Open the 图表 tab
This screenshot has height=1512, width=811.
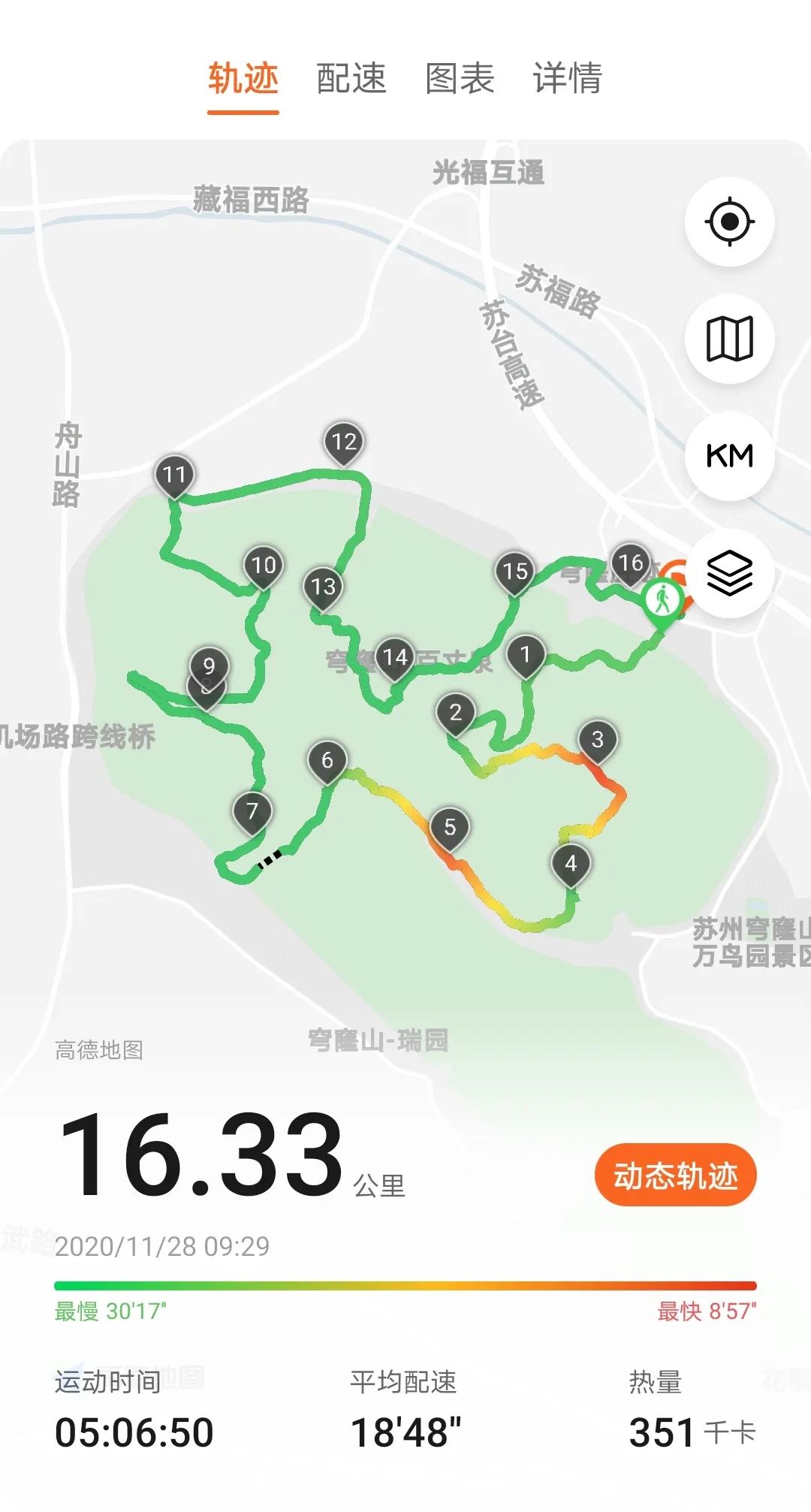459,78
